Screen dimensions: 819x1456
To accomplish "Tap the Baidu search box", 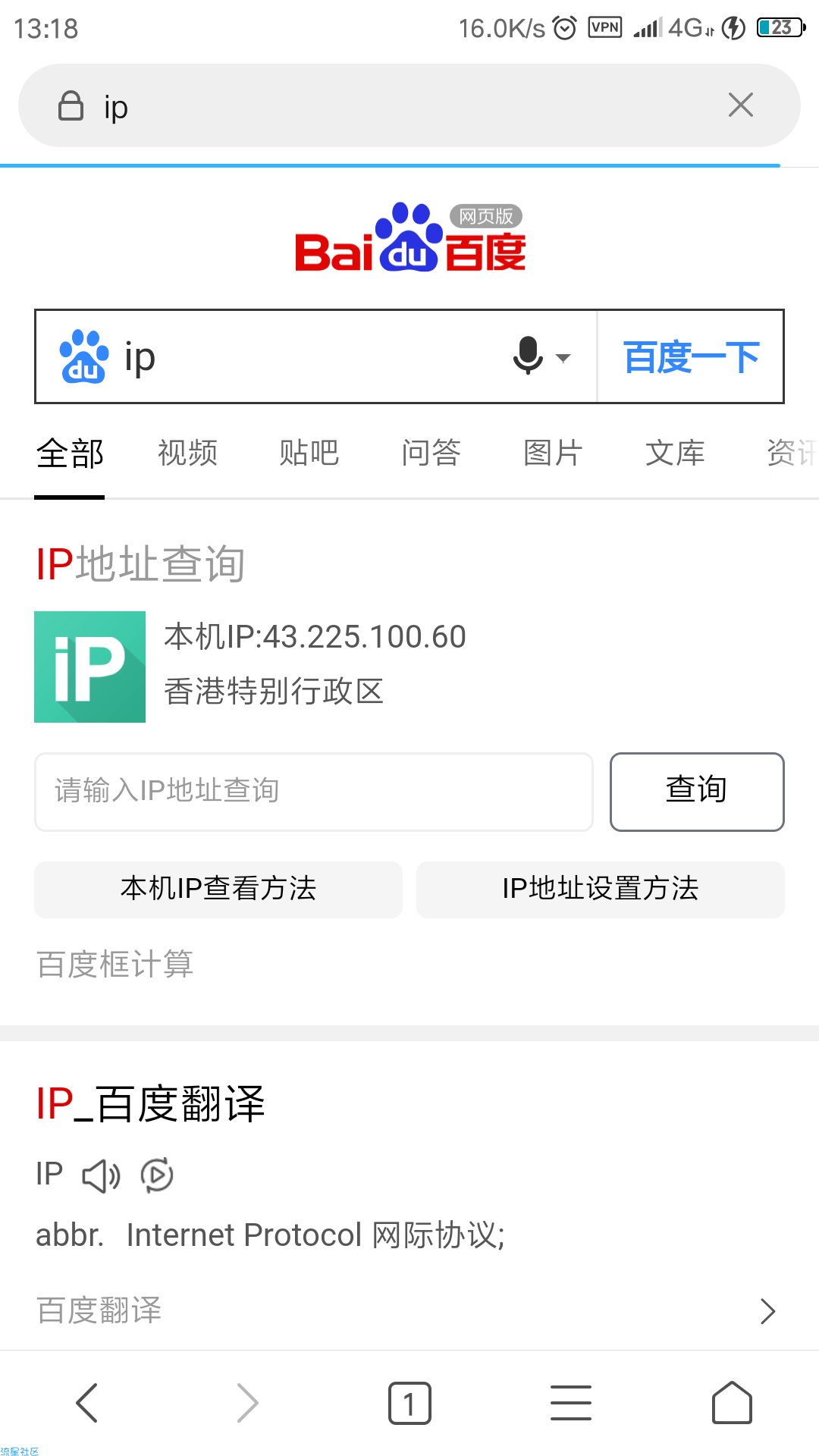I will click(303, 356).
